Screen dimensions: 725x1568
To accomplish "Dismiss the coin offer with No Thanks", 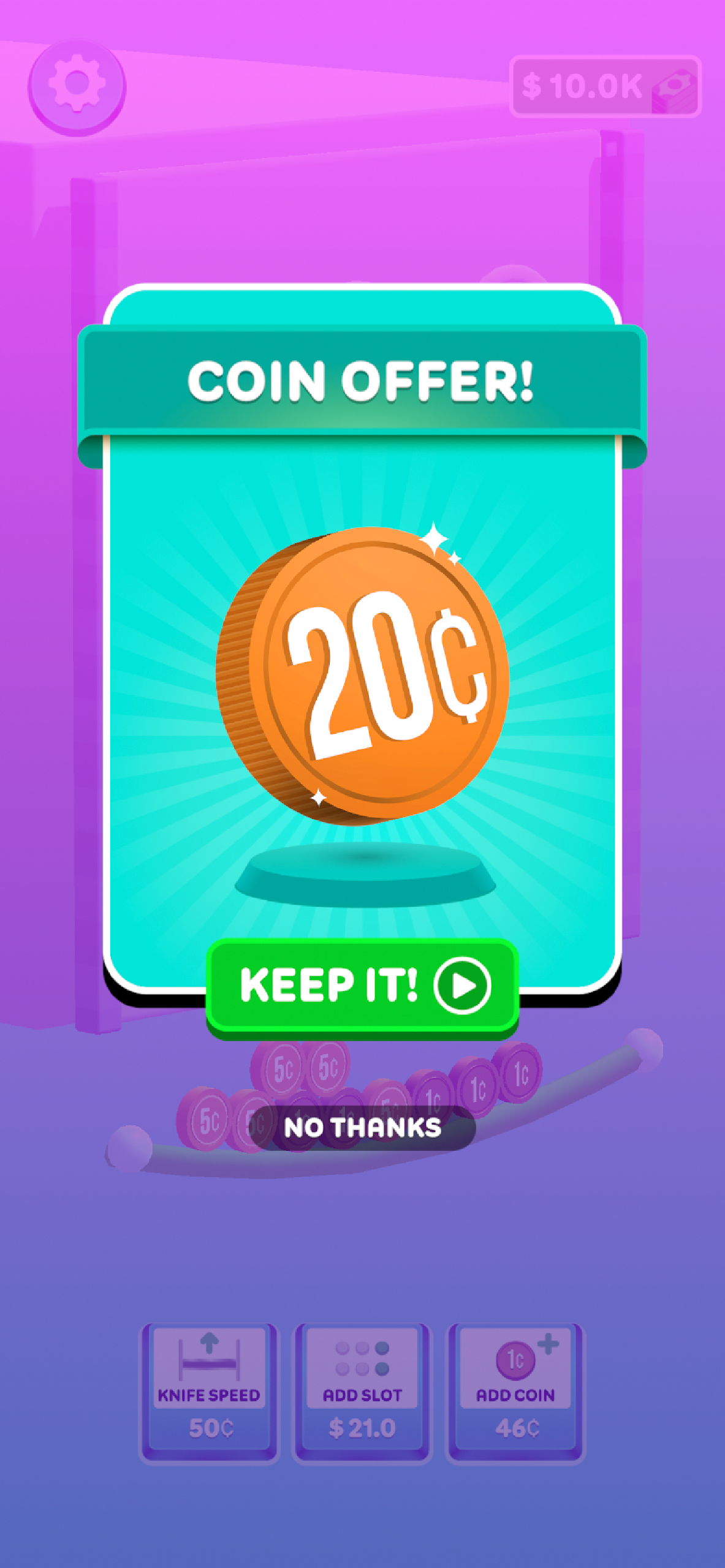I will pos(362,1128).
